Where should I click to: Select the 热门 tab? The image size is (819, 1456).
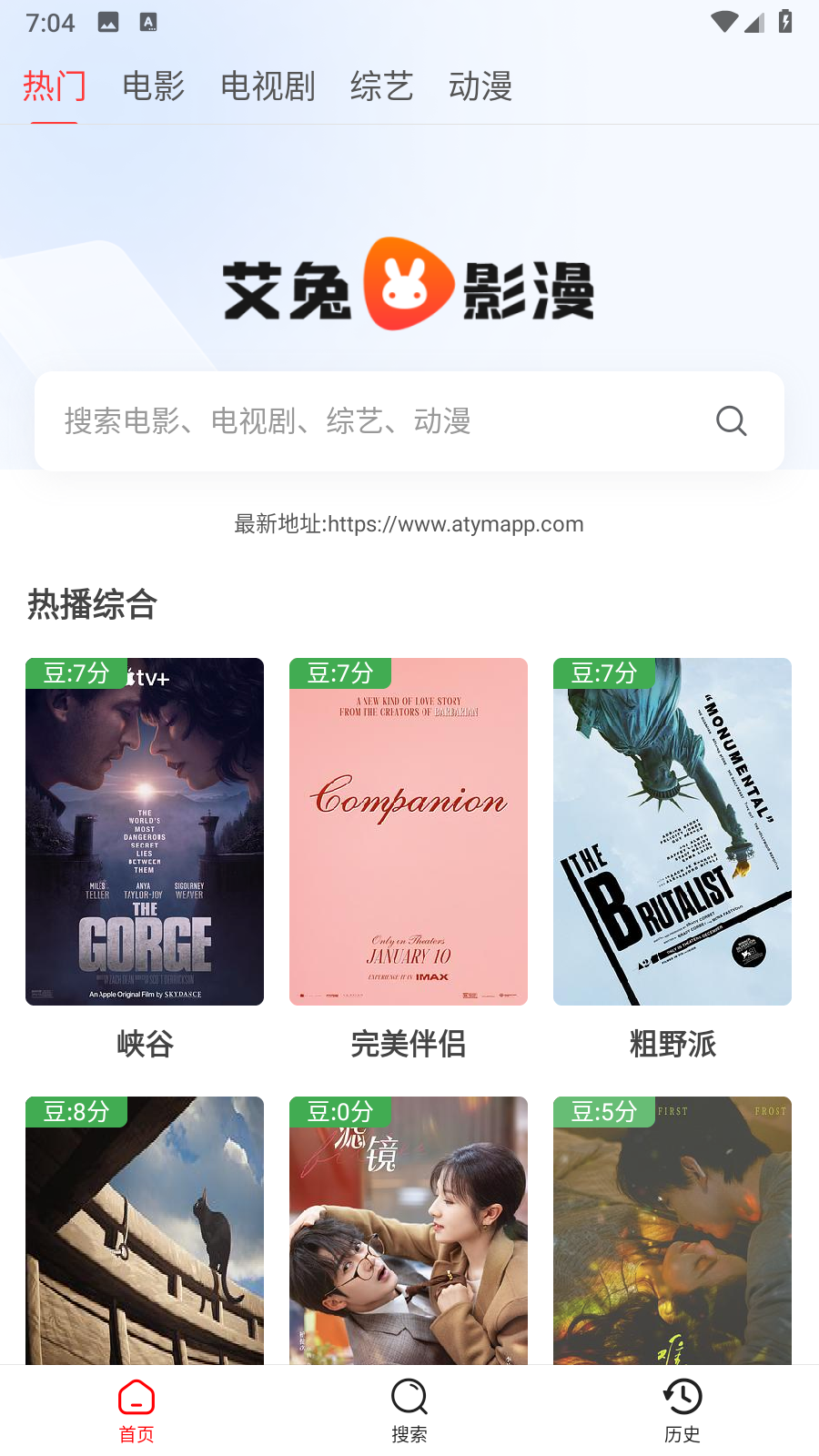[x=54, y=86]
